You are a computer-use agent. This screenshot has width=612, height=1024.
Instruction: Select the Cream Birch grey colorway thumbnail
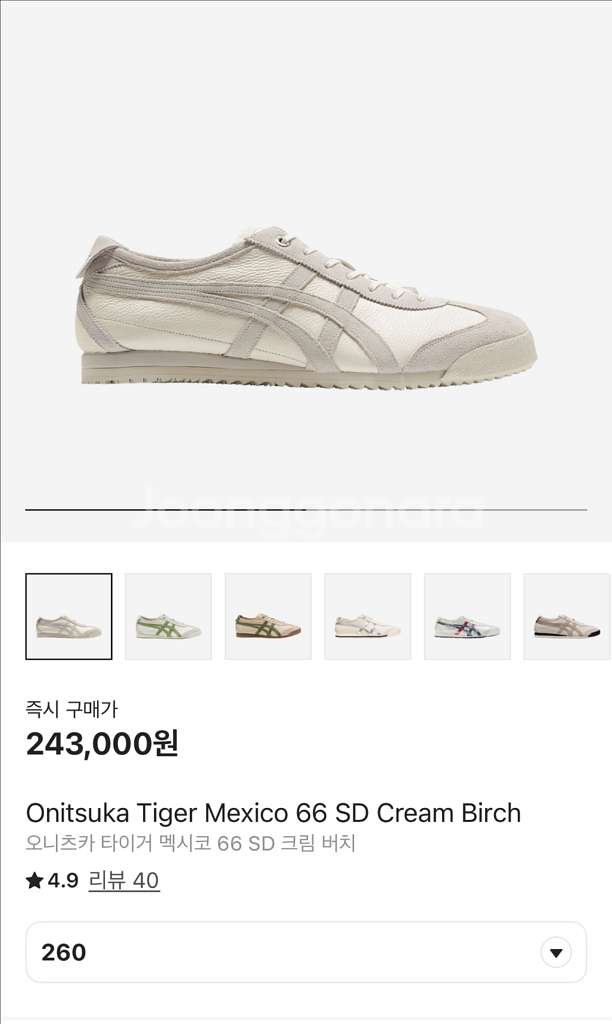pos(69,616)
